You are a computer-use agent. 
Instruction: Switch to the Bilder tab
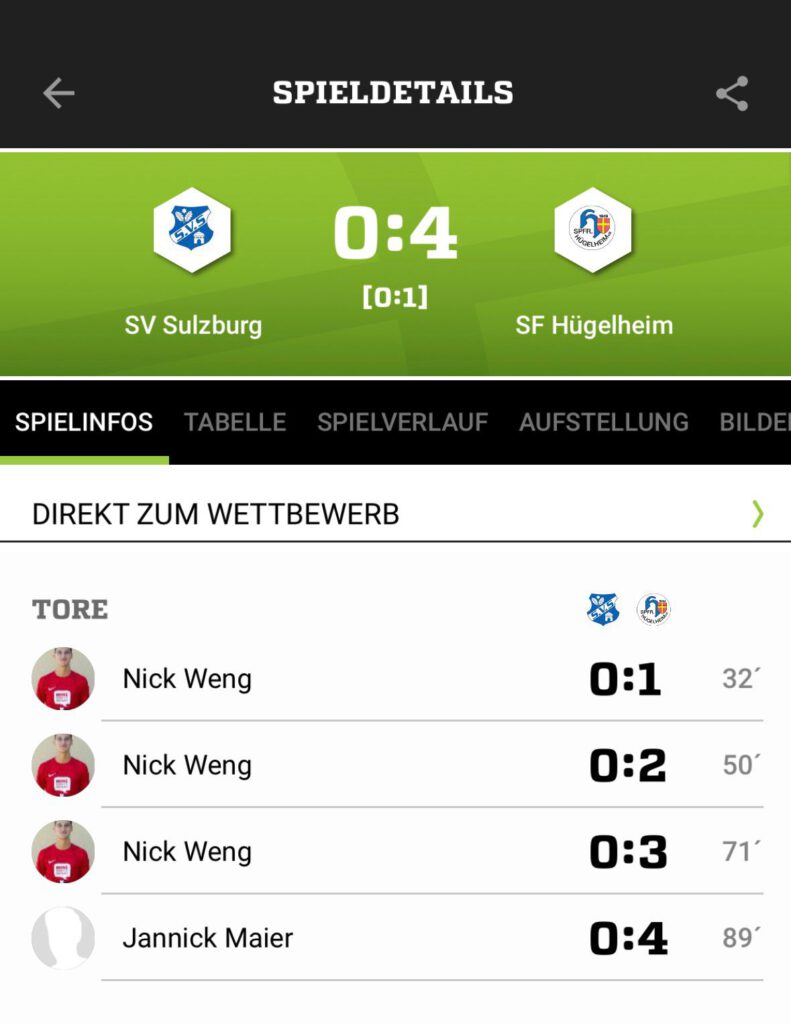coord(757,422)
